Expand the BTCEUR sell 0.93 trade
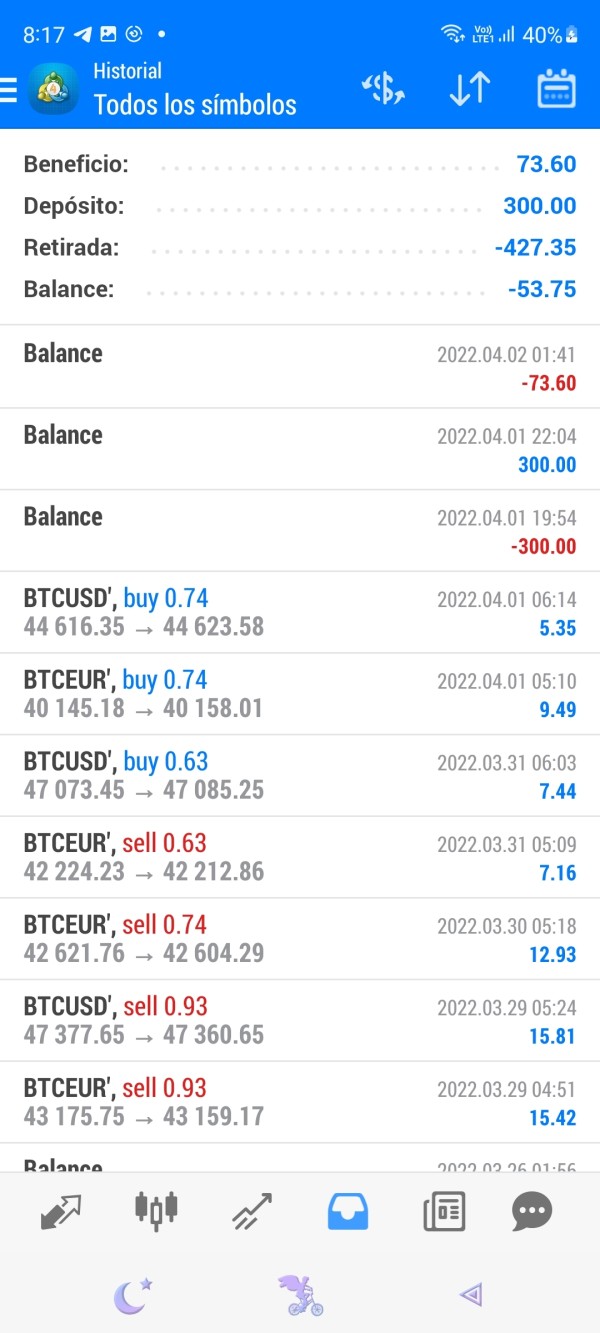Image resolution: width=600 pixels, height=1333 pixels. point(300,1103)
